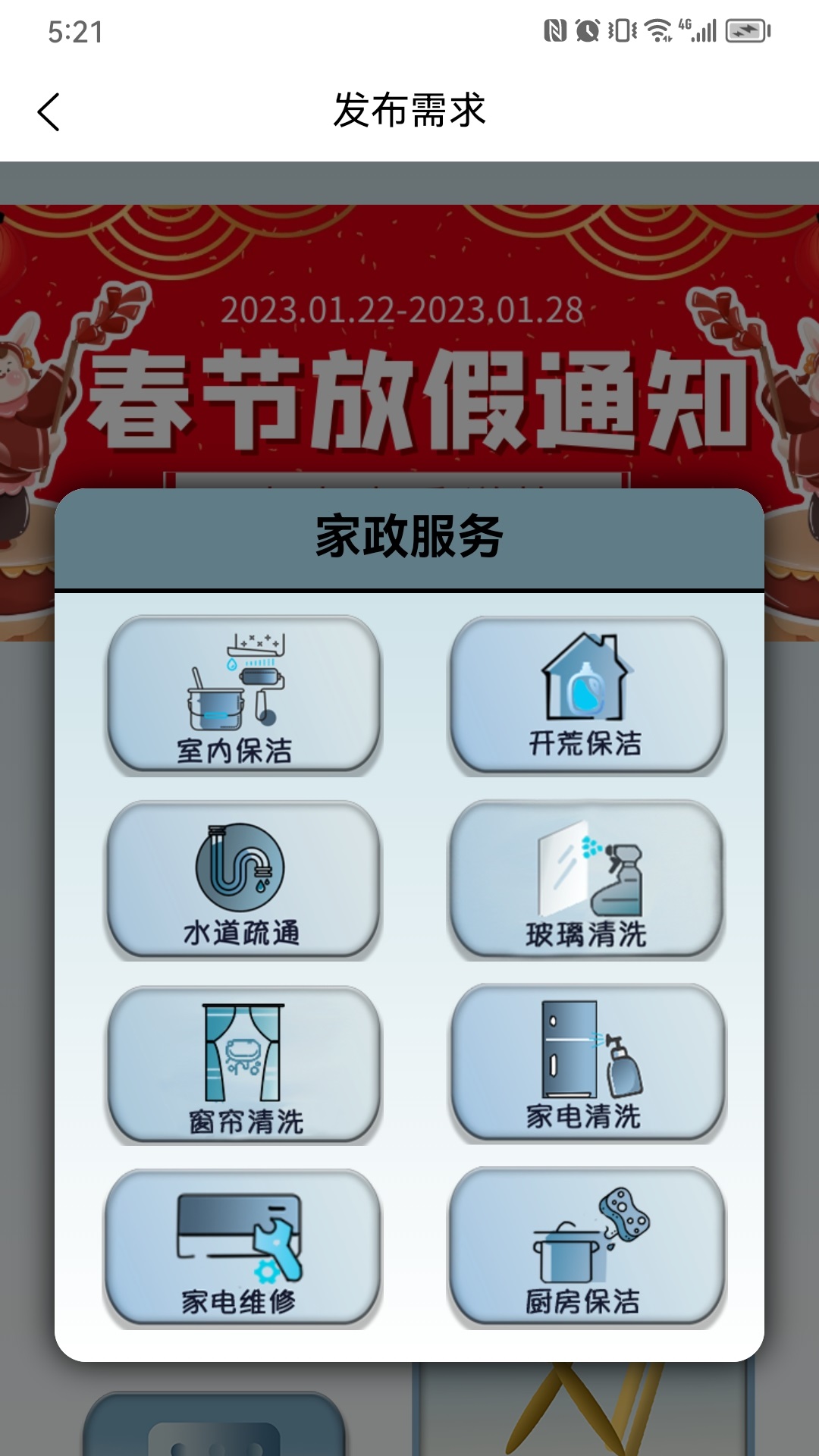This screenshot has width=819, height=1456.
Task: Tap the 窗帘清洗 tile
Action: point(243,1065)
